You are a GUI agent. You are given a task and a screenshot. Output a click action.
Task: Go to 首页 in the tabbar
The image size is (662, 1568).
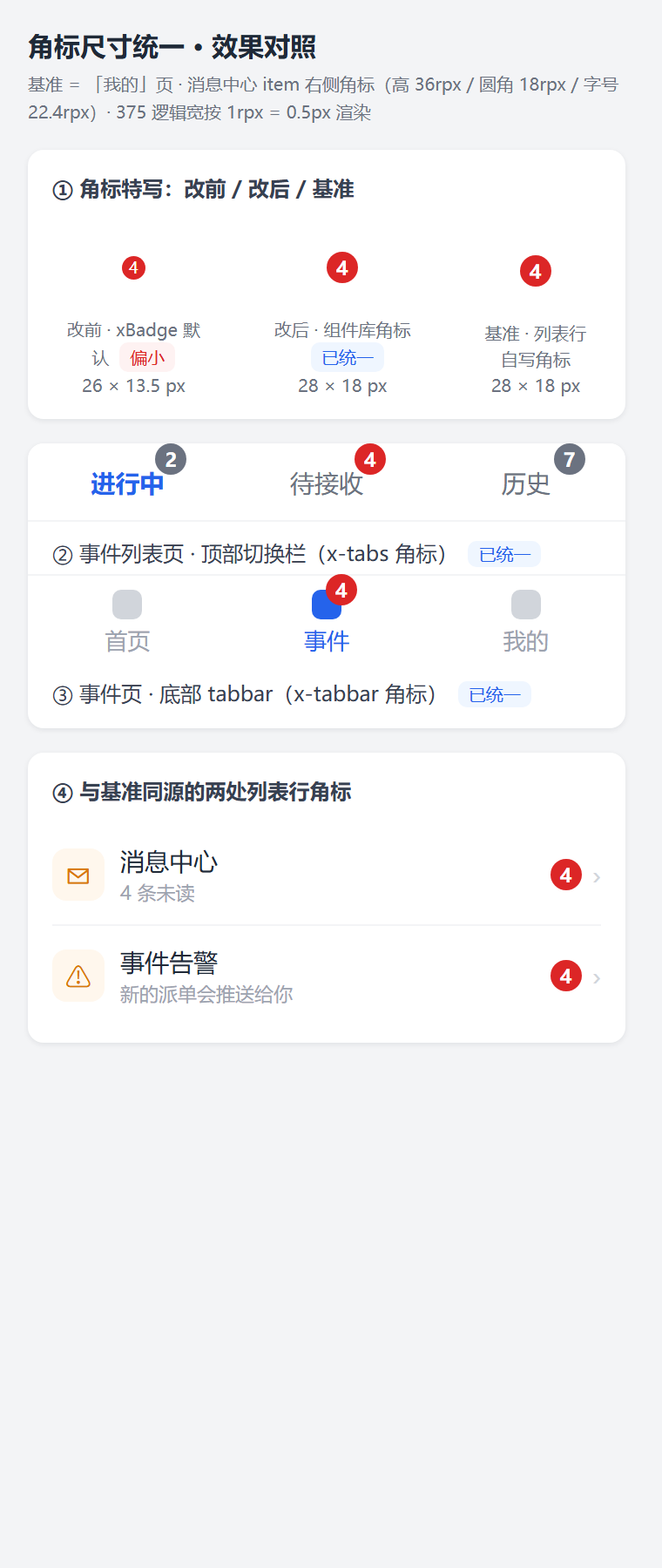tap(127, 622)
